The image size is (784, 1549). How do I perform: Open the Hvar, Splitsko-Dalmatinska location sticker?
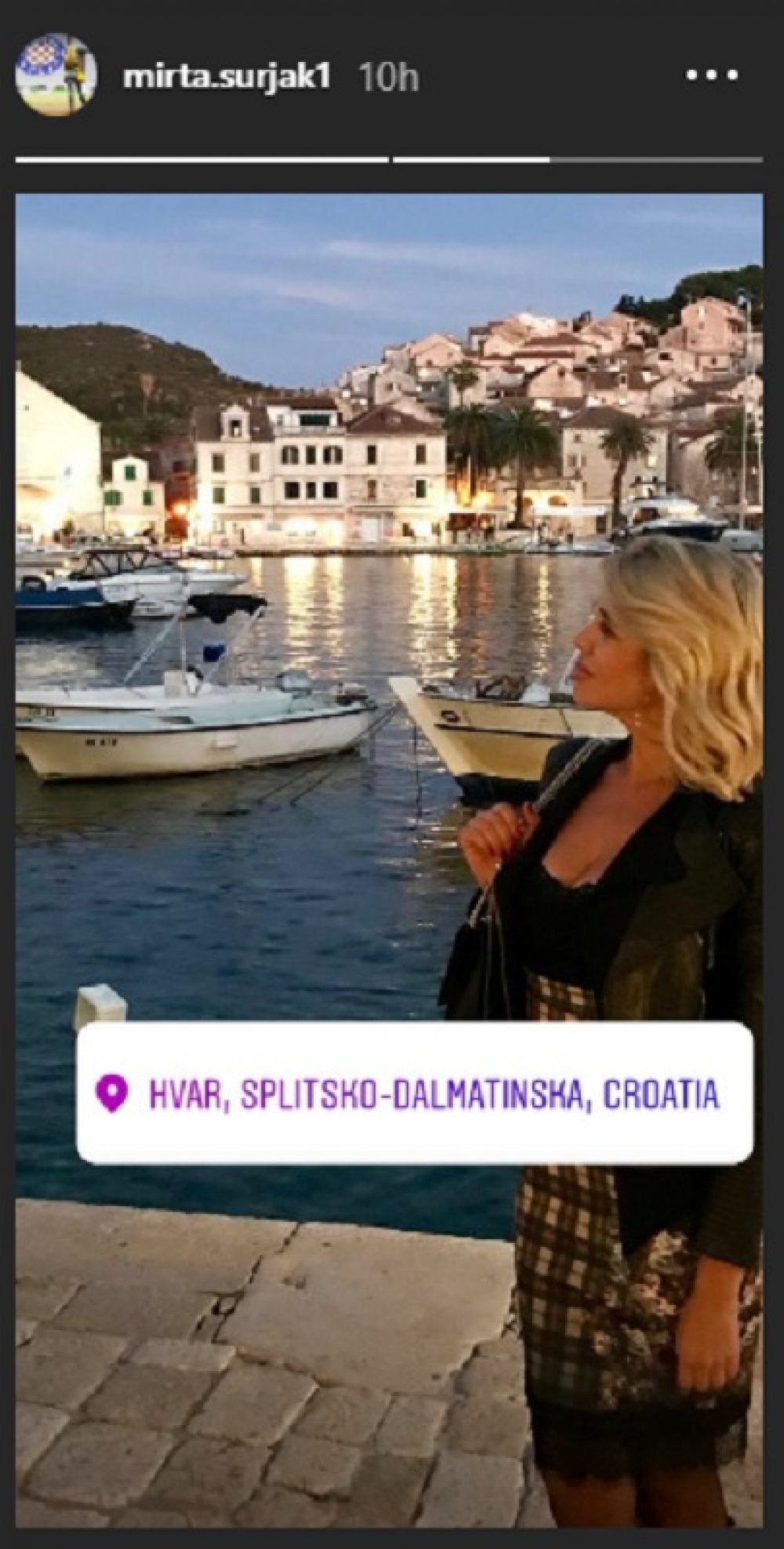click(414, 1093)
